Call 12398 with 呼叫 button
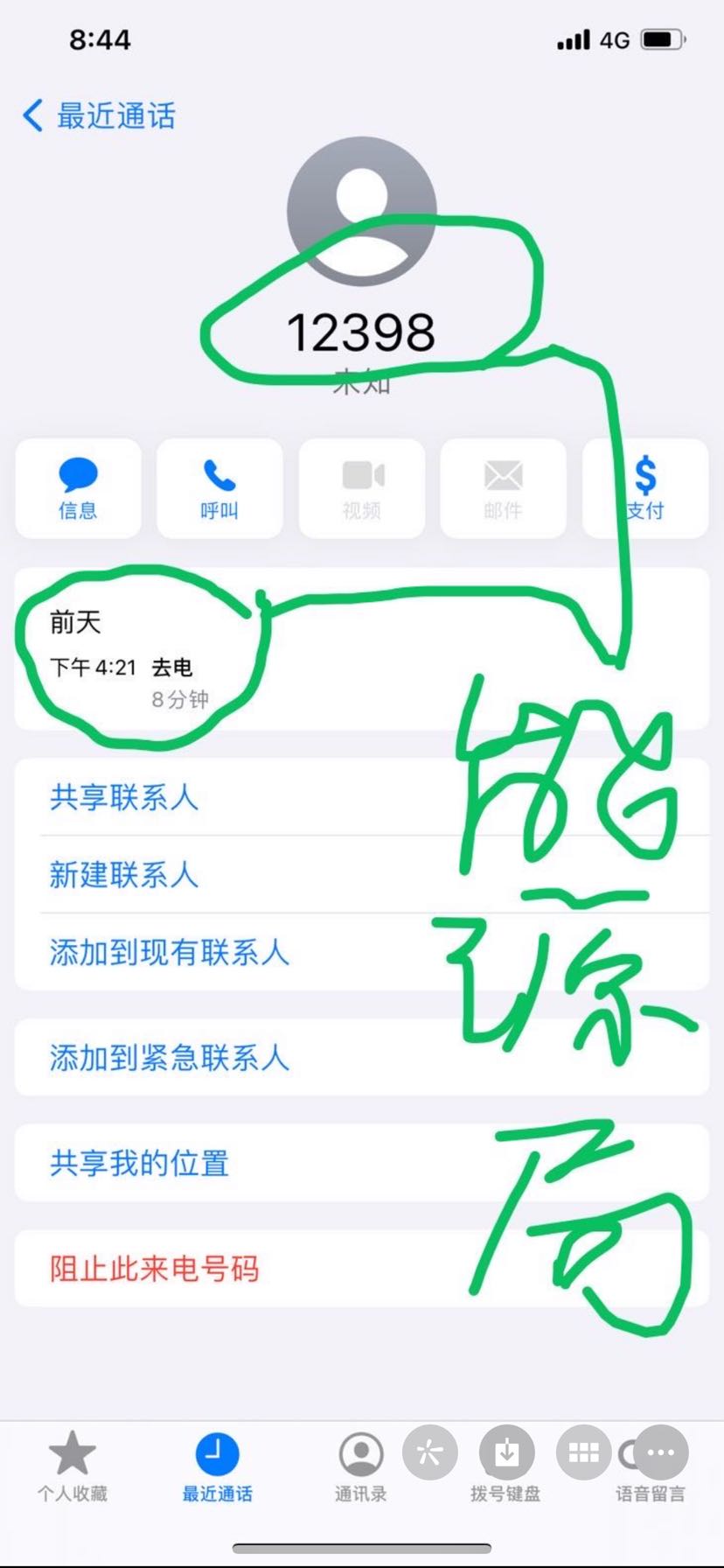Viewport: 724px width, 1568px height. tap(219, 488)
